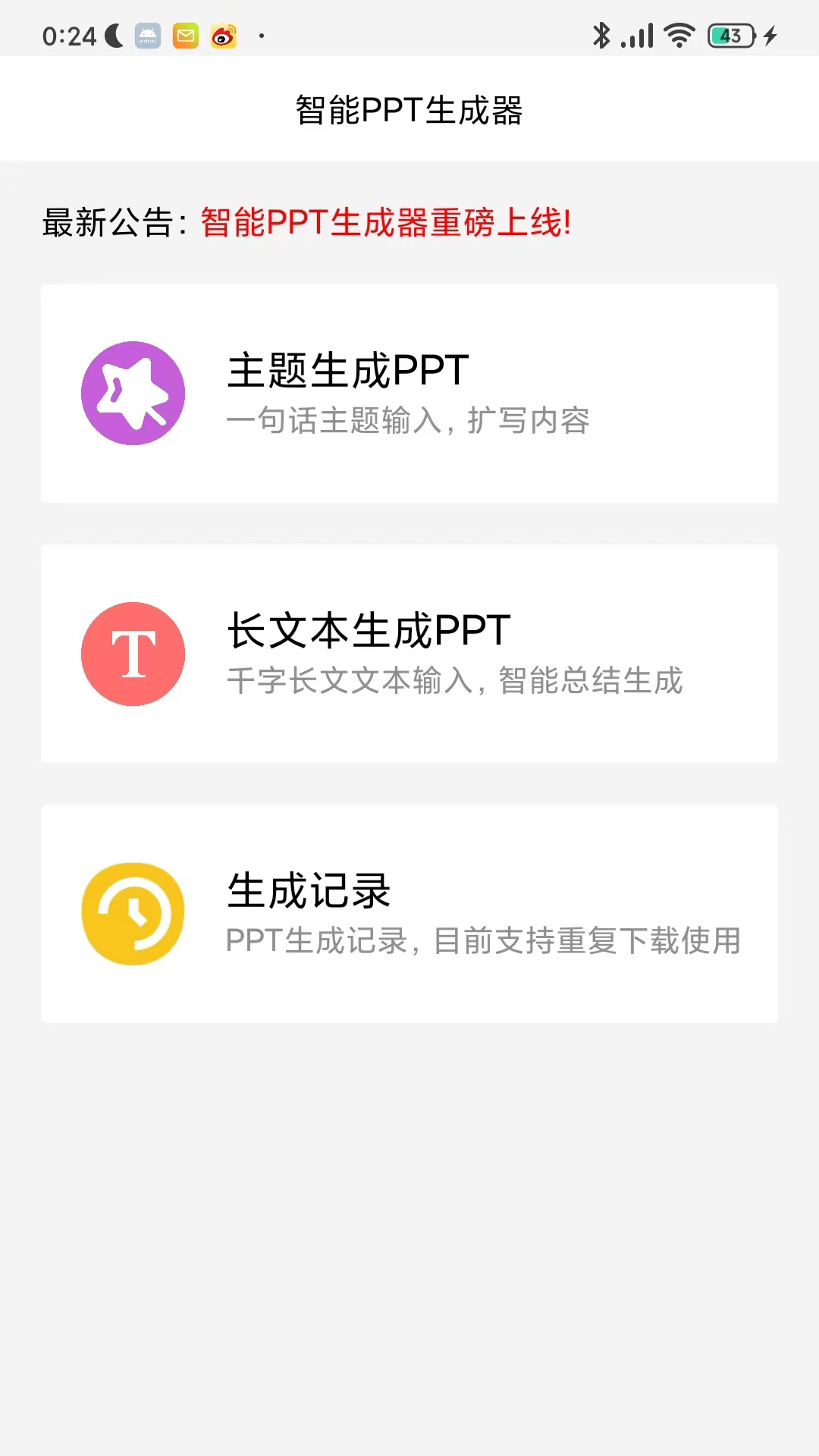The width and height of the screenshot is (819, 1456).
Task: Tap the yellow clock icon for 生成记录
Action: (x=133, y=913)
